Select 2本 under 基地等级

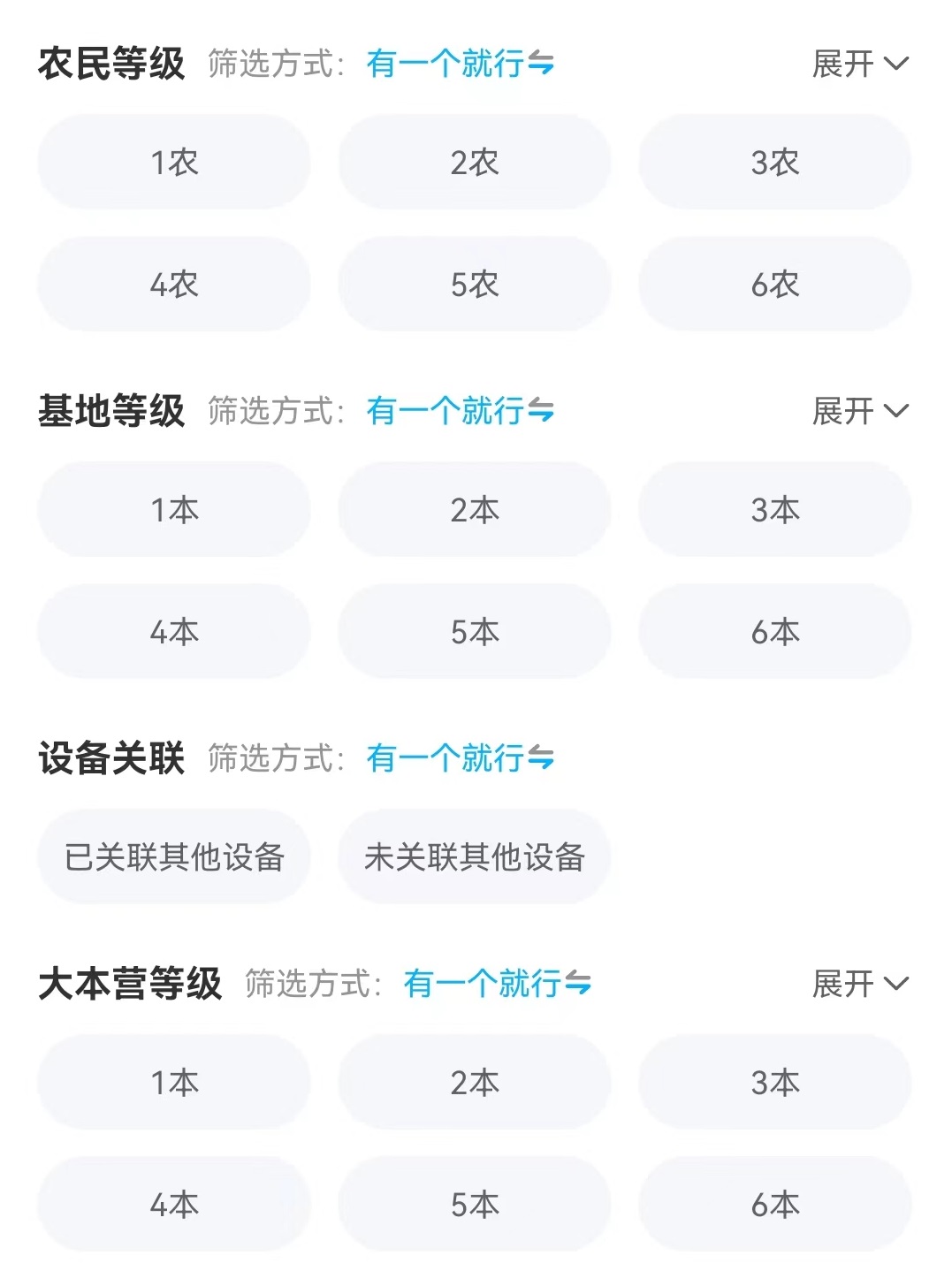475,510
